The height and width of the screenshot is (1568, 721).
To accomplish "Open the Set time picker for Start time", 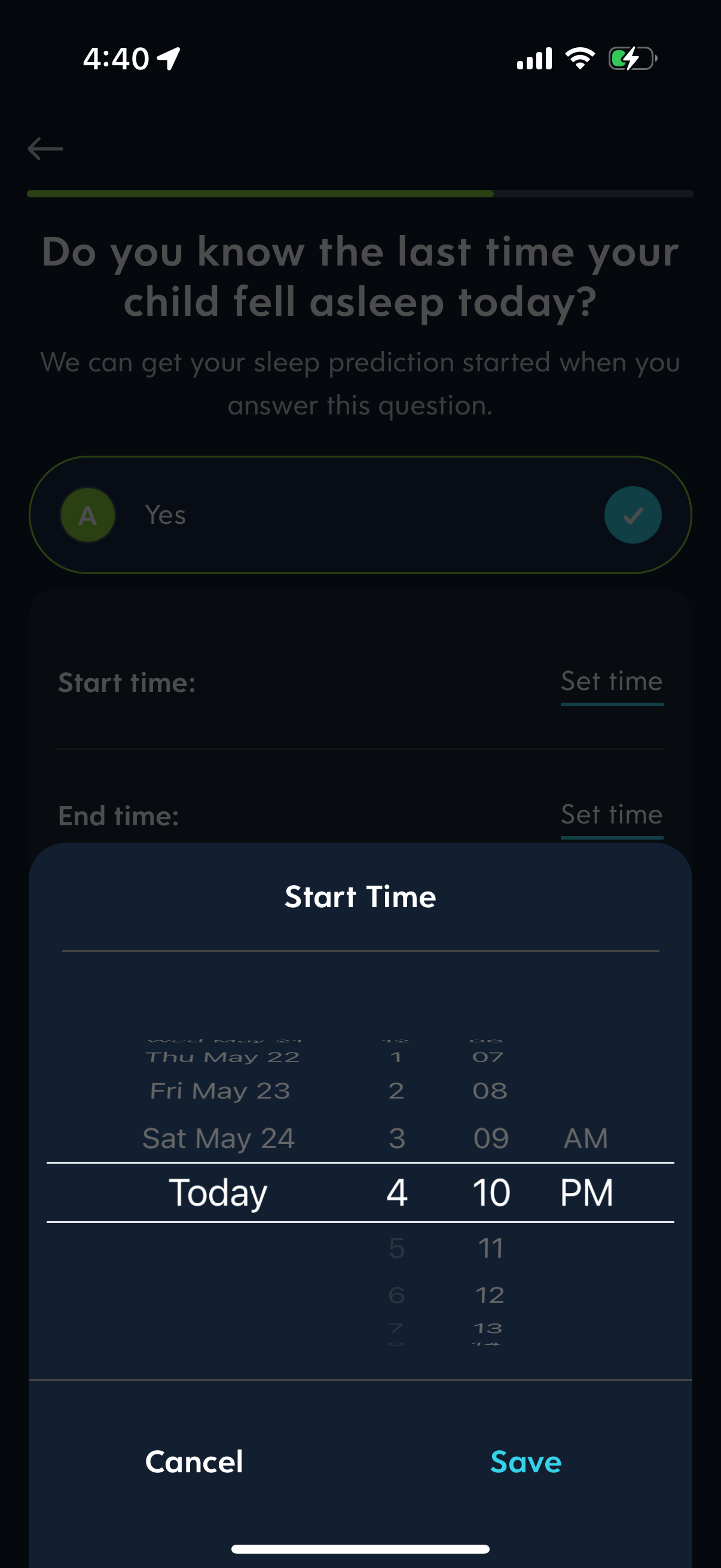I will (x=611, y=682).
